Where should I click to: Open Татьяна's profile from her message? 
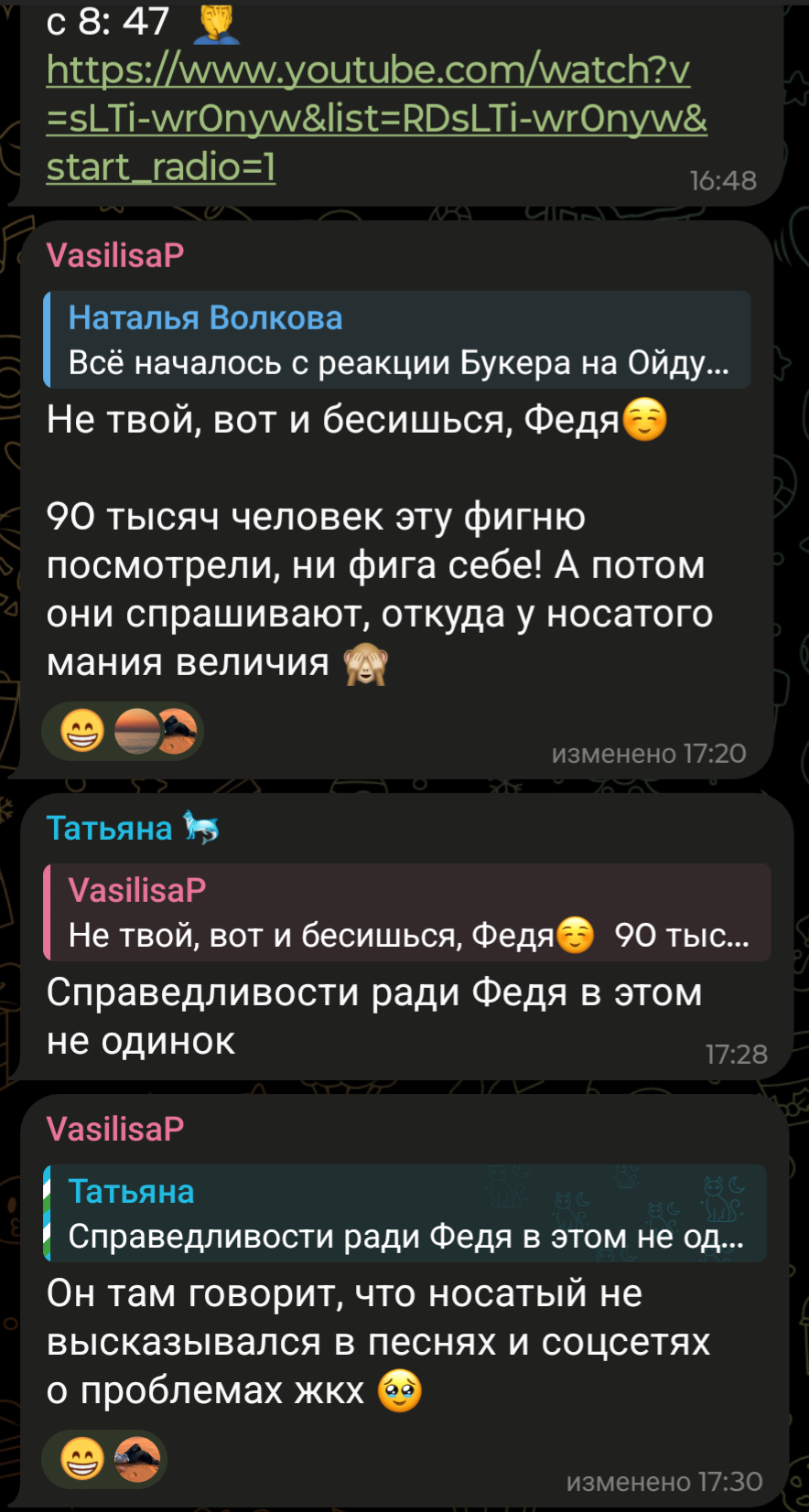point(110,829)
